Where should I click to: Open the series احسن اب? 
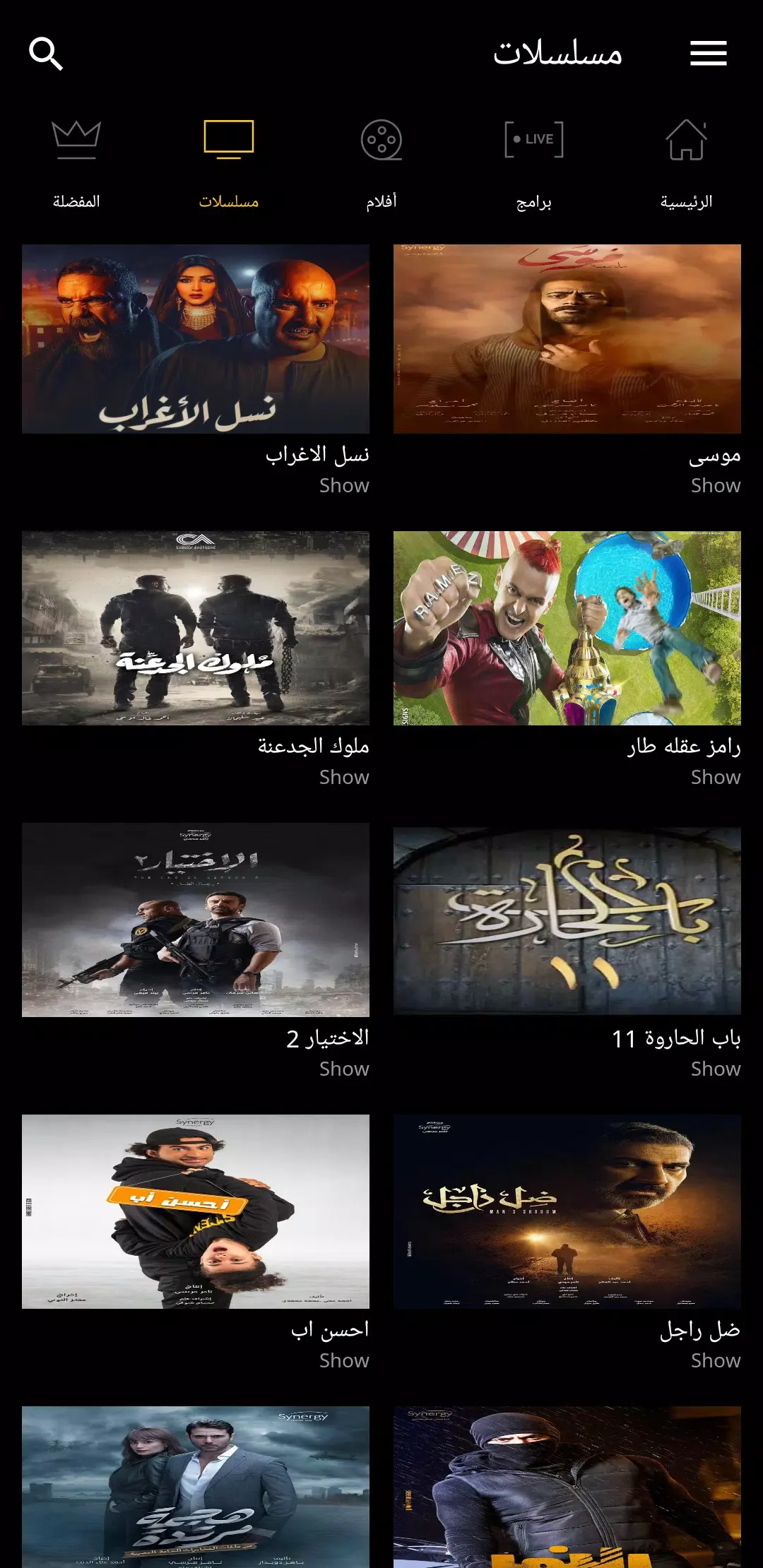(196, 1211)
